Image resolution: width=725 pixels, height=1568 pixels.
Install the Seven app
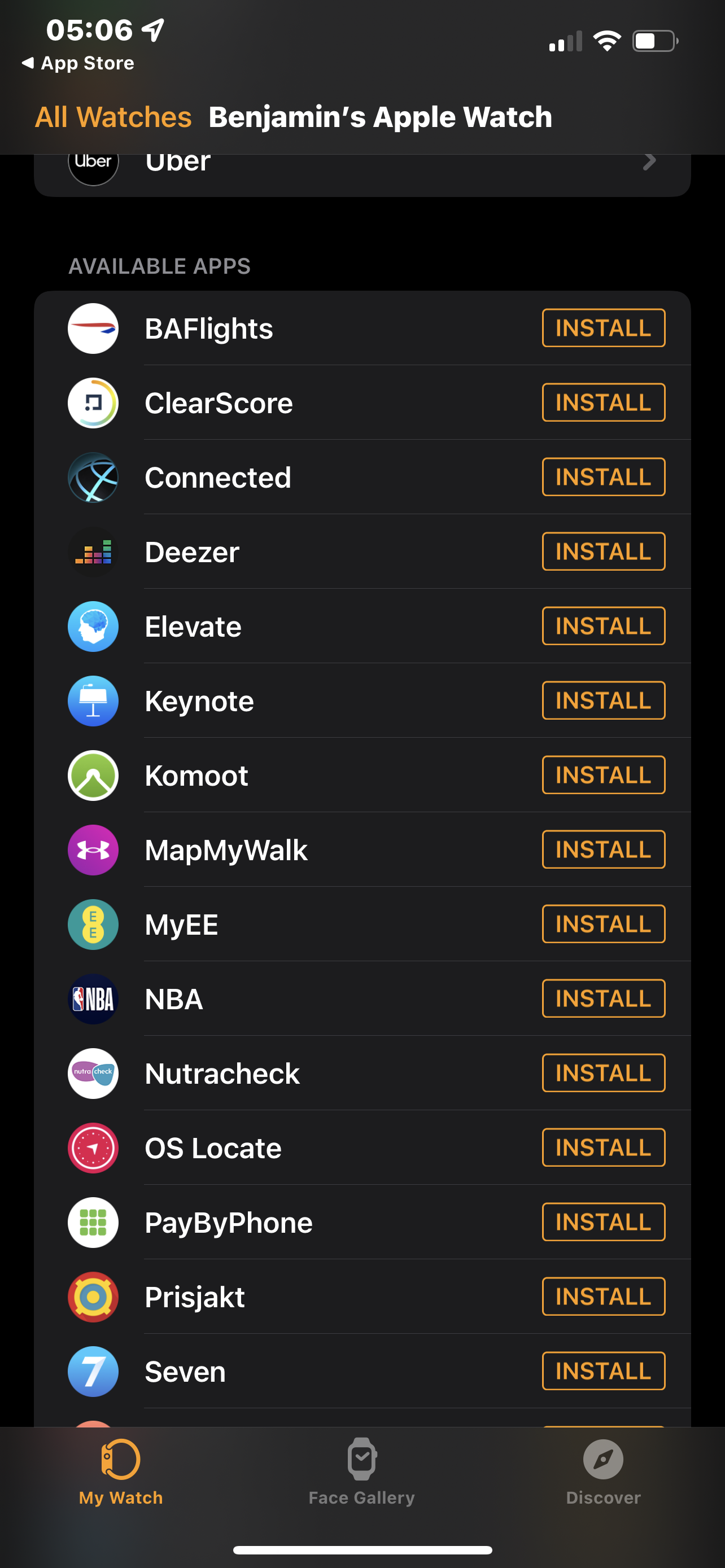pos(603,1372)
